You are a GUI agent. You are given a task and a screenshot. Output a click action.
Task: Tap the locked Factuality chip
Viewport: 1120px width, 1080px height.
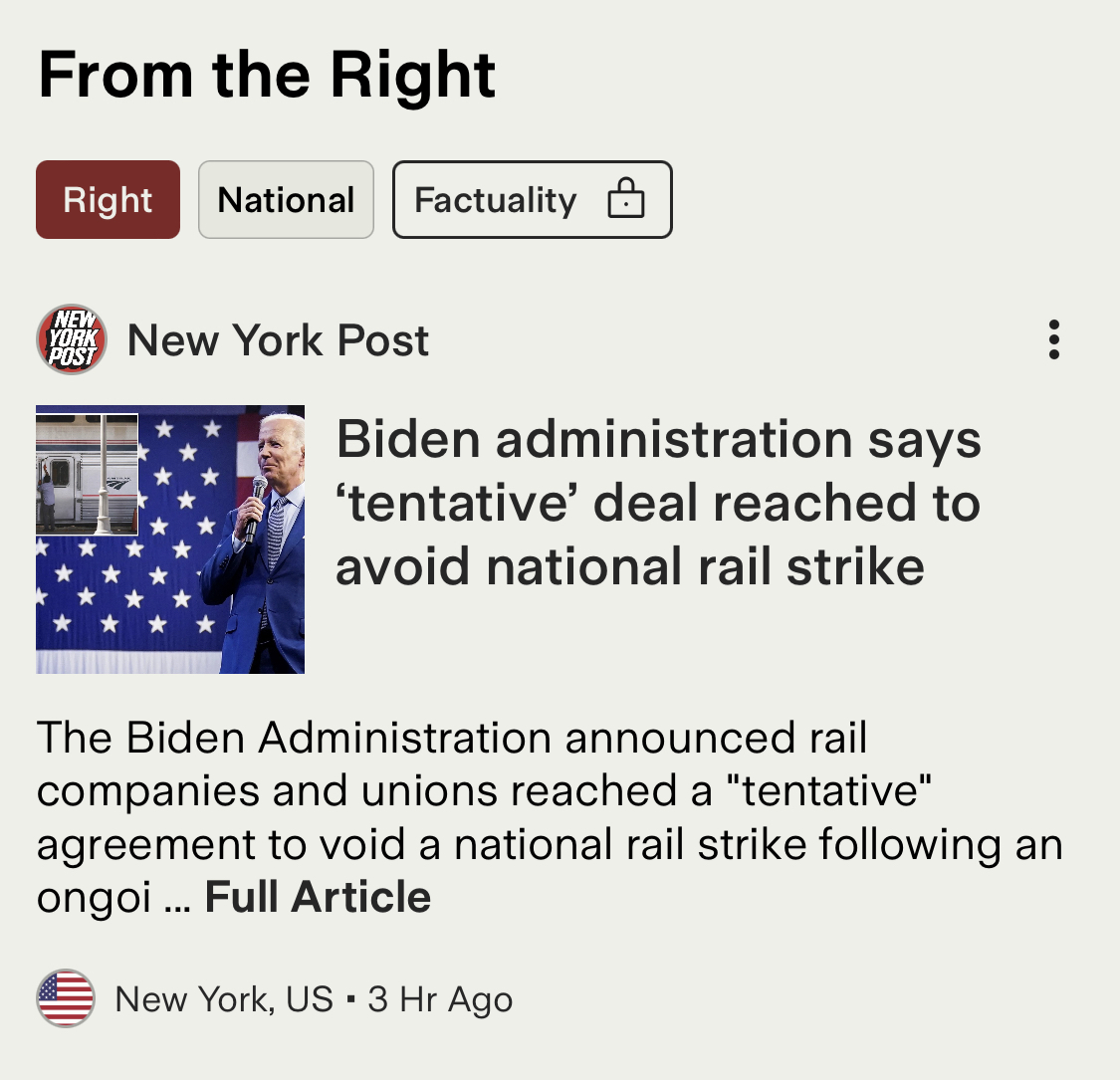click(532, 200)
